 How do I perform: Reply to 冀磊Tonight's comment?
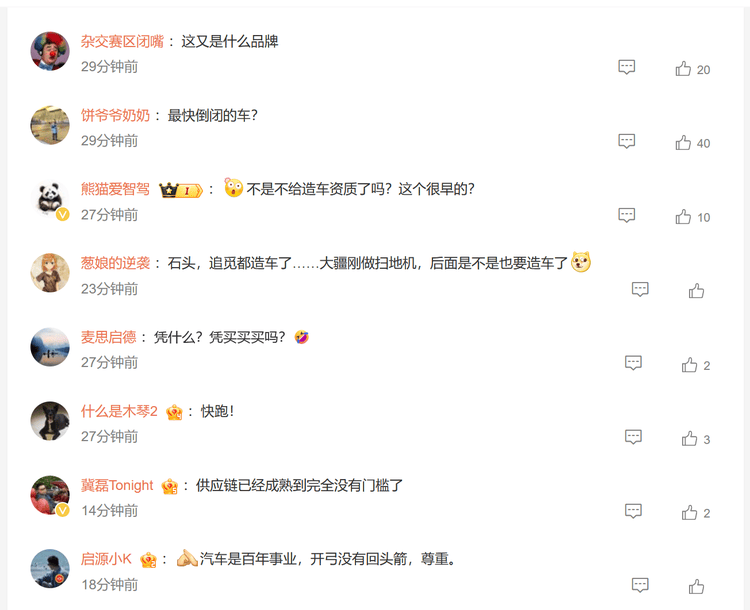click(x=633, y=512)
